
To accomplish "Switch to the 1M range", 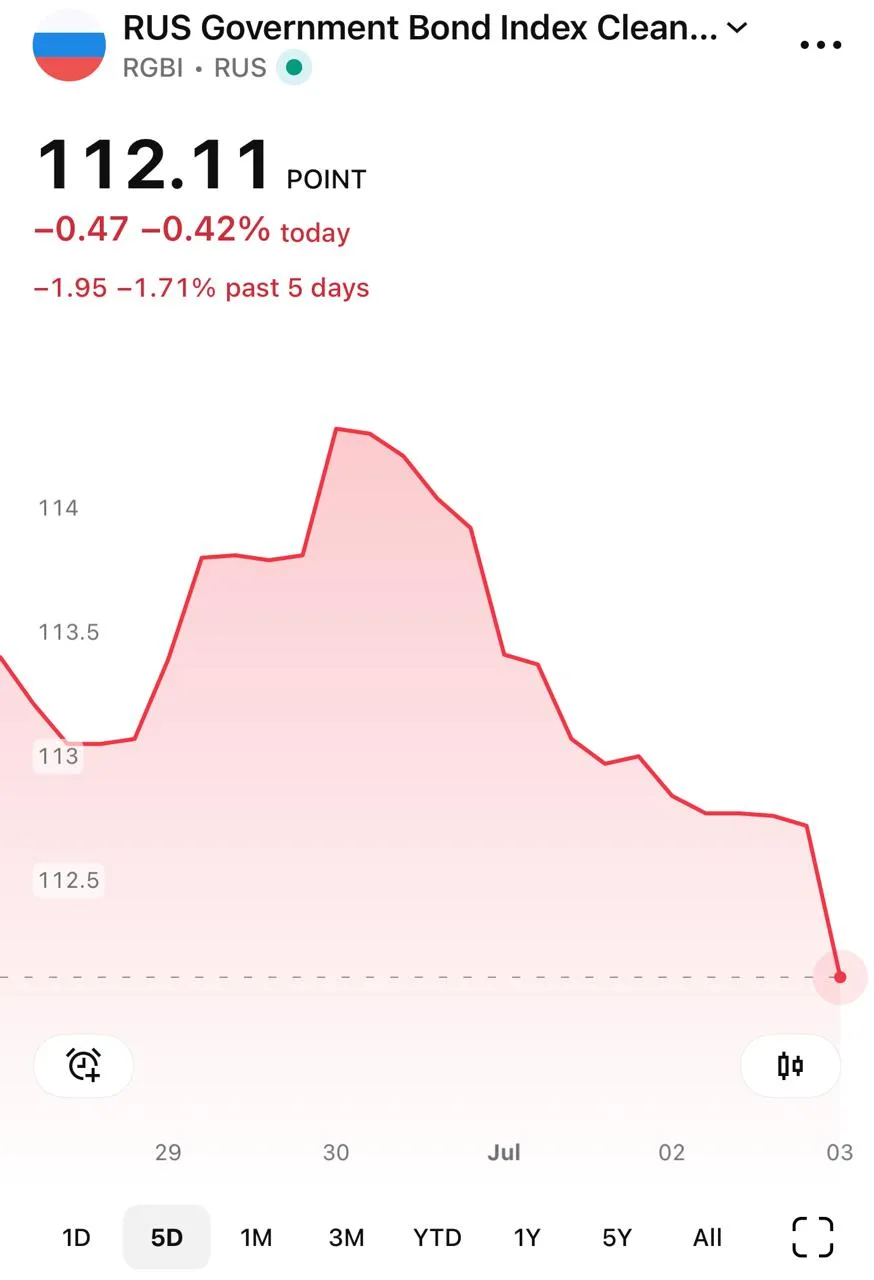I will pos(256,1237).
